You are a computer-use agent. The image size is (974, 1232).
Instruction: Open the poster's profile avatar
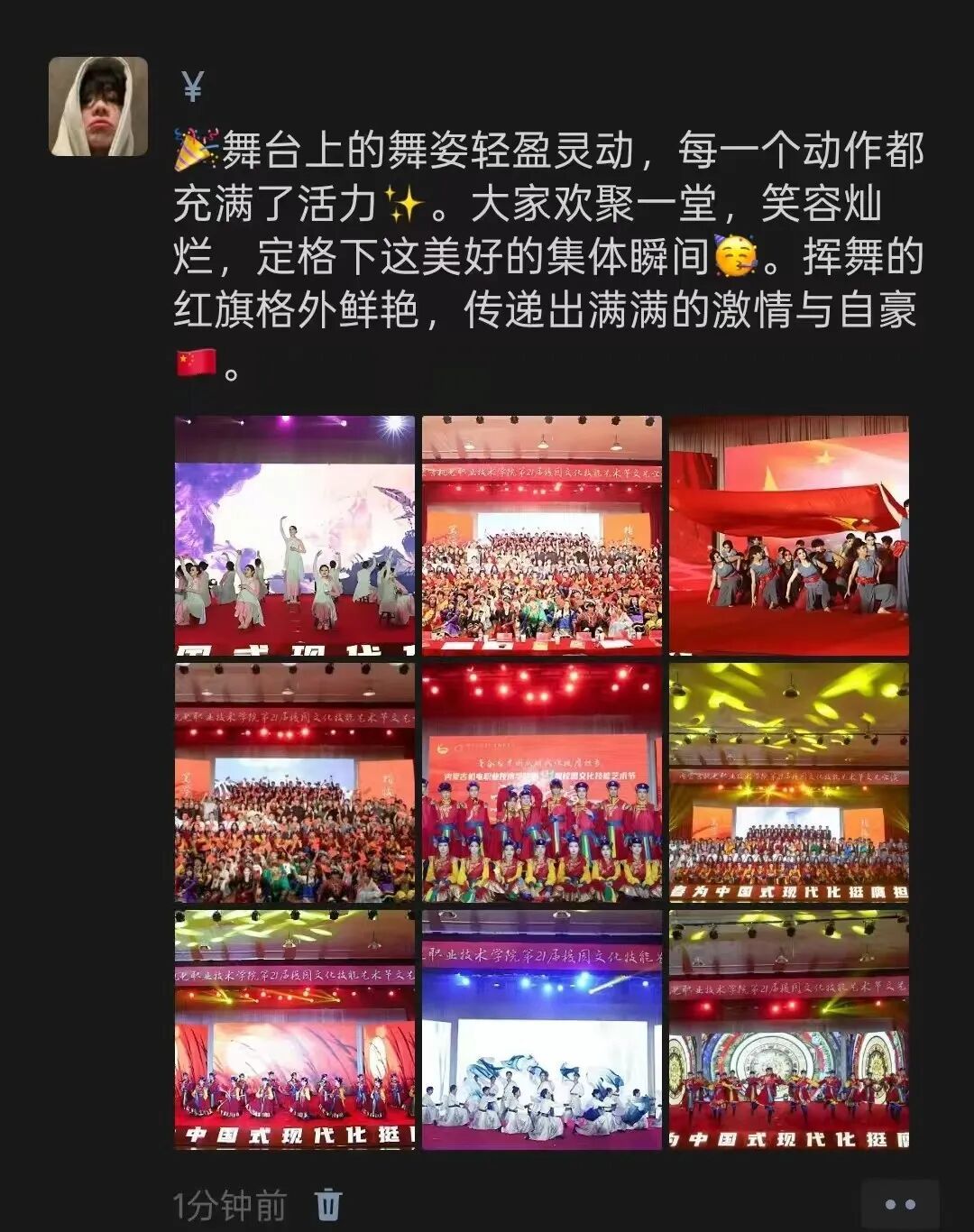[98, 106]
